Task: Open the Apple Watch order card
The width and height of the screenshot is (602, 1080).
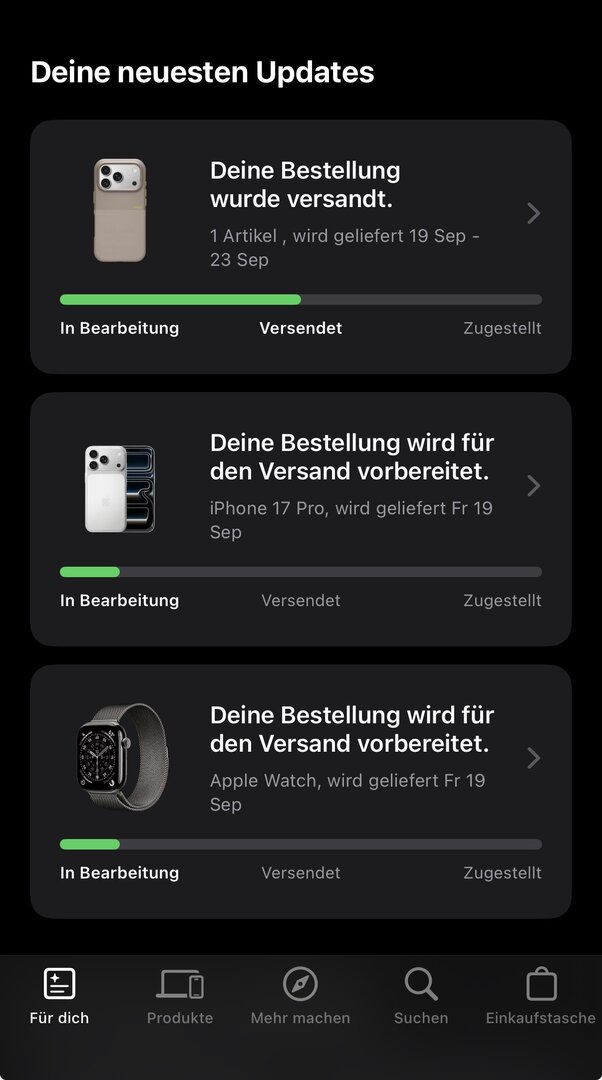Action: [300, 790]
